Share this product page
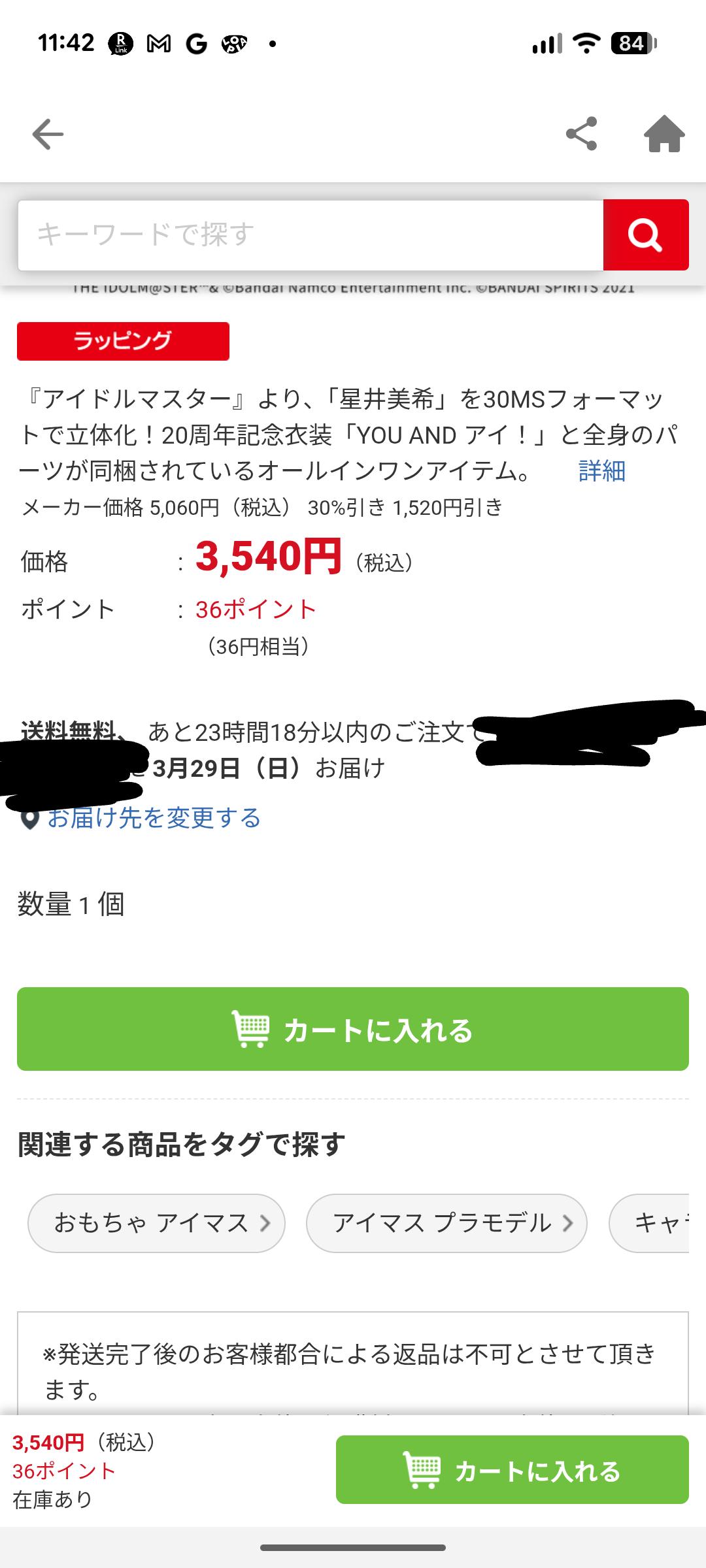 581,134
